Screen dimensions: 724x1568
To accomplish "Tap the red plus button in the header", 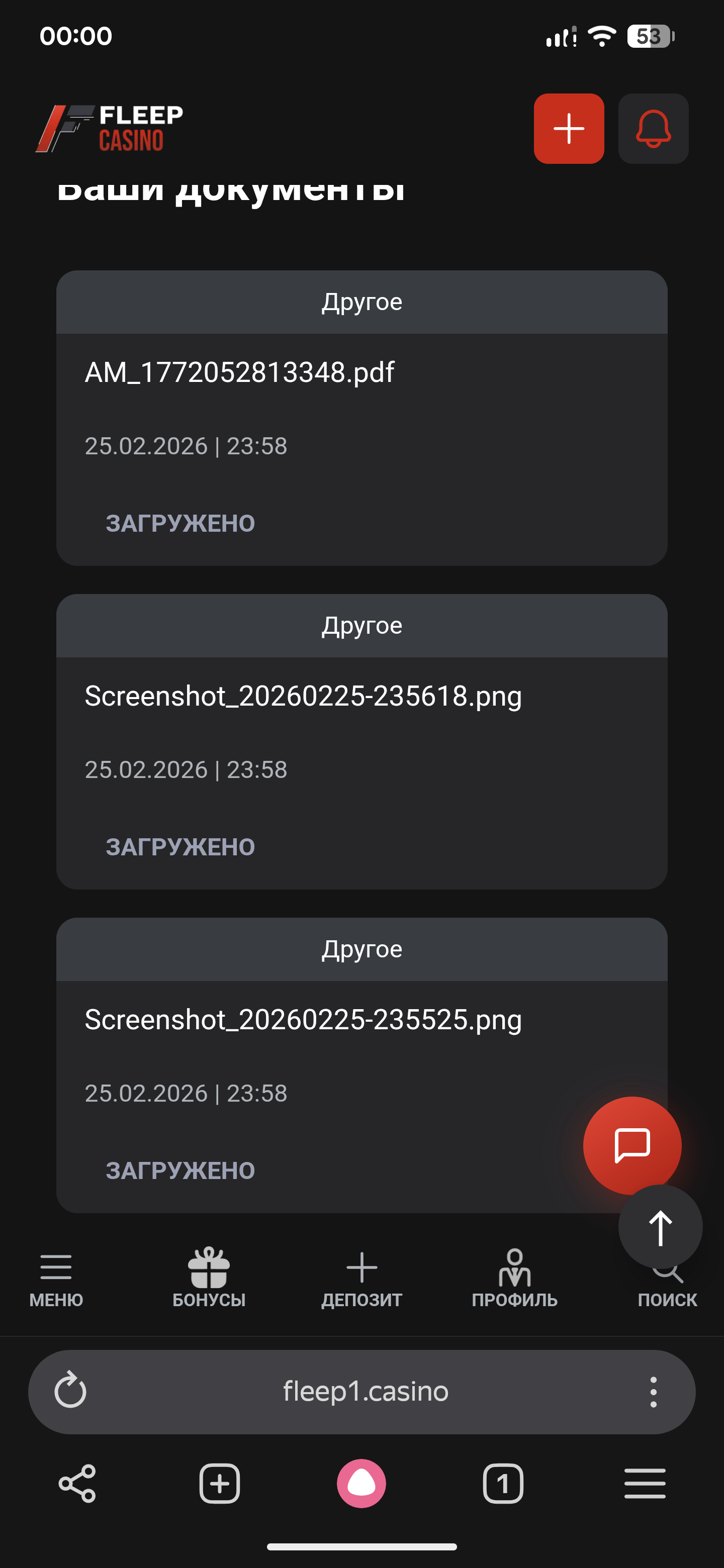I will pos(569,129).
